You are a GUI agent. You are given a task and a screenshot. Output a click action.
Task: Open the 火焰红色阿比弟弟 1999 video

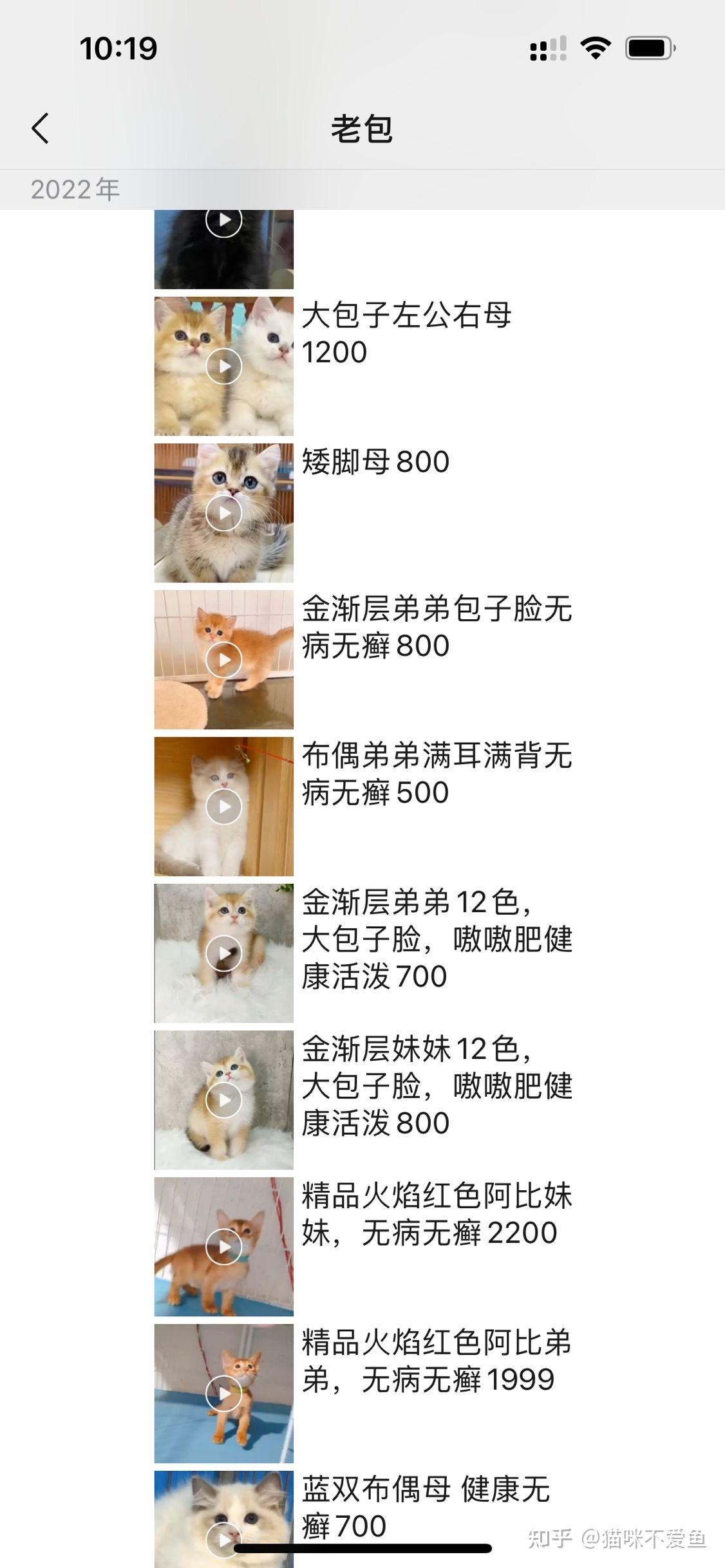click(x=223, y=1393)
